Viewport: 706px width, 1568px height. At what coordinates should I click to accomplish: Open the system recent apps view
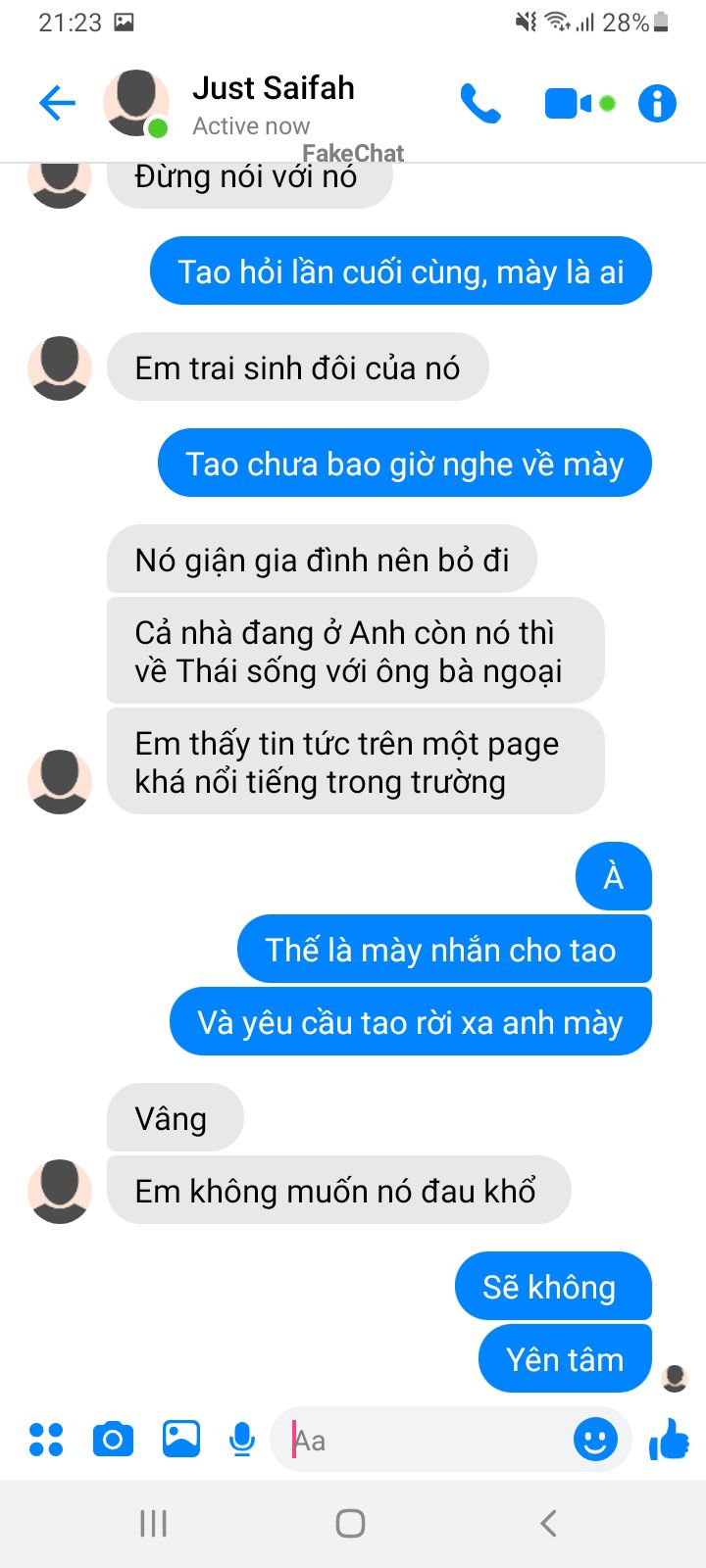pos(153,1523)
